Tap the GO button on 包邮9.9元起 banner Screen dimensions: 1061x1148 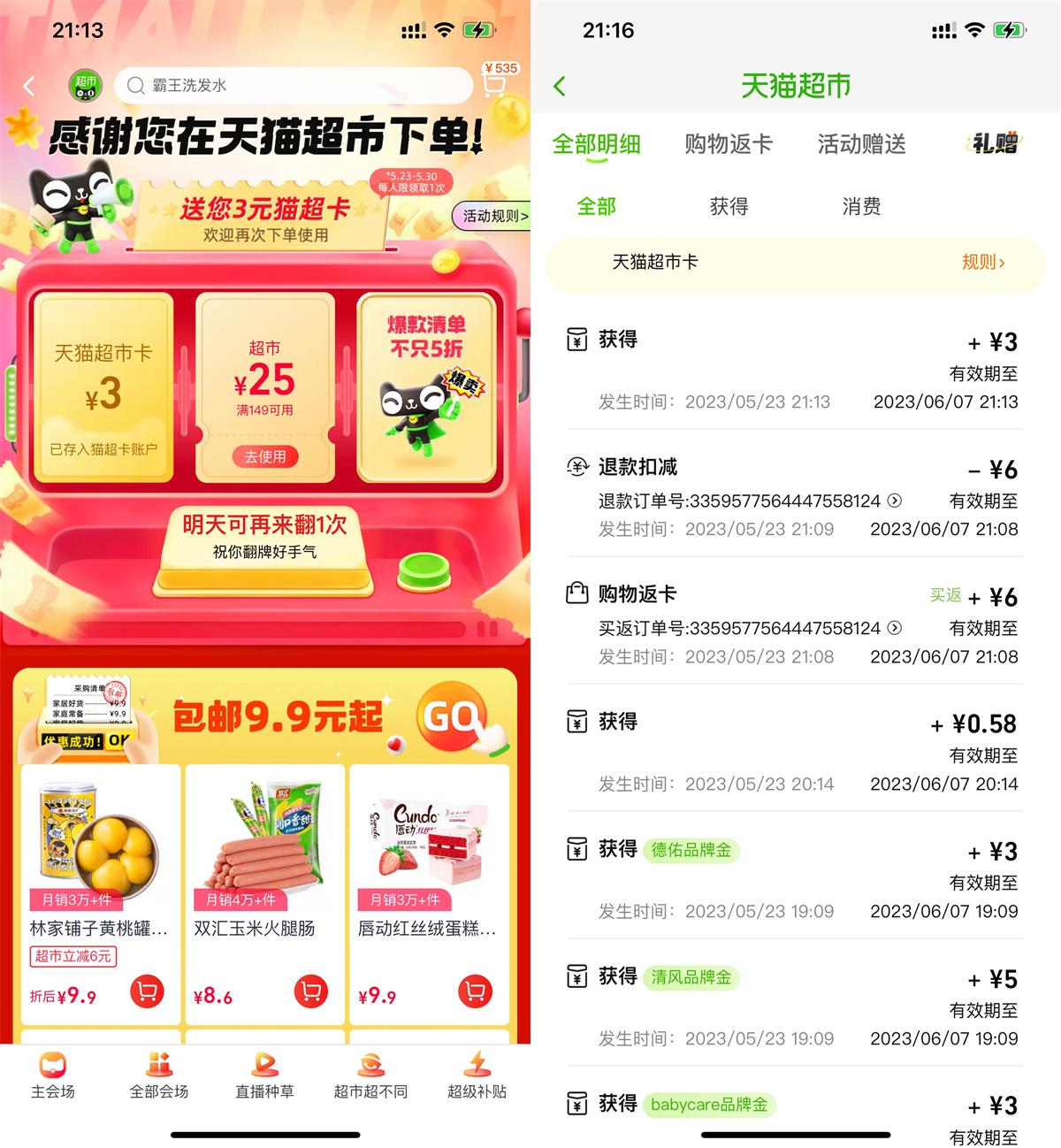click(x=451, y=716)
